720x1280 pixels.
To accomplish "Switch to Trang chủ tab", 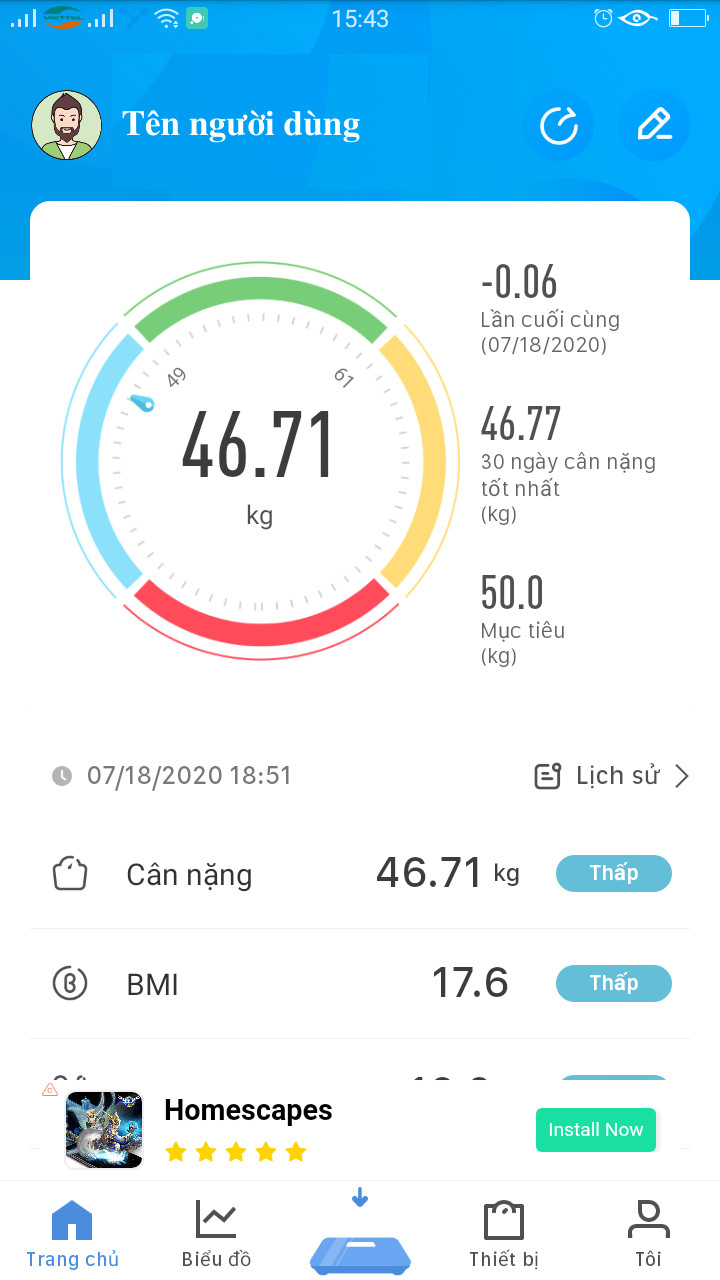I will [72, 1234].
